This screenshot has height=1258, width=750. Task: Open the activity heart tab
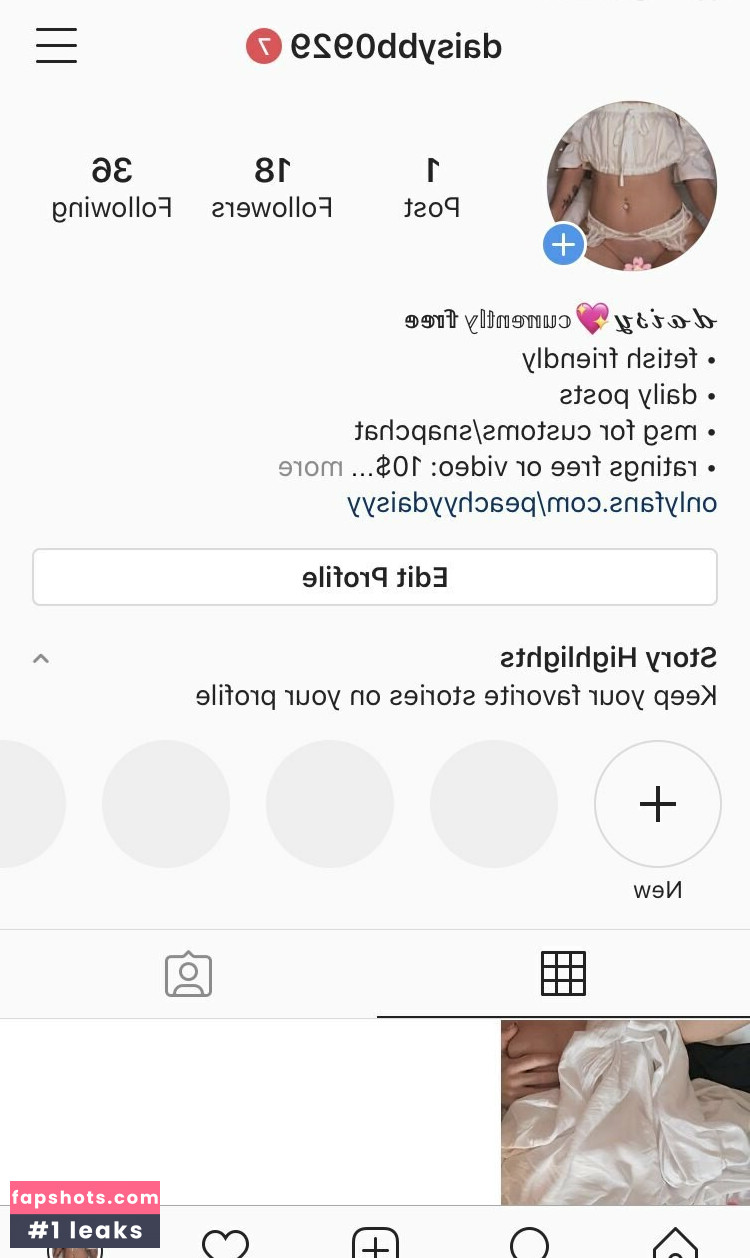pos(225,1242)
